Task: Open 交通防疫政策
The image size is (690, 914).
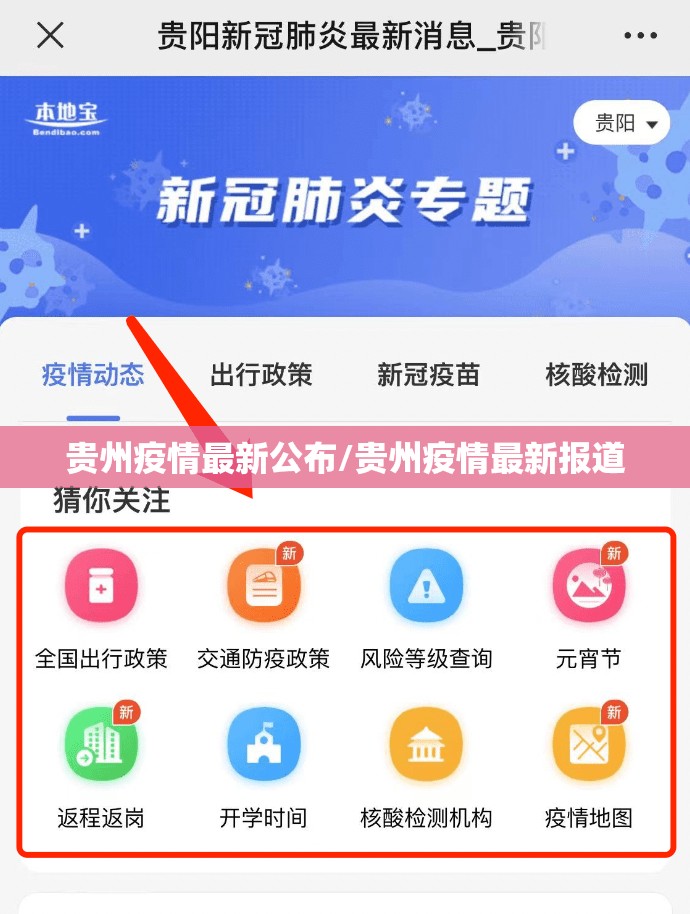Action: [264, 587]
